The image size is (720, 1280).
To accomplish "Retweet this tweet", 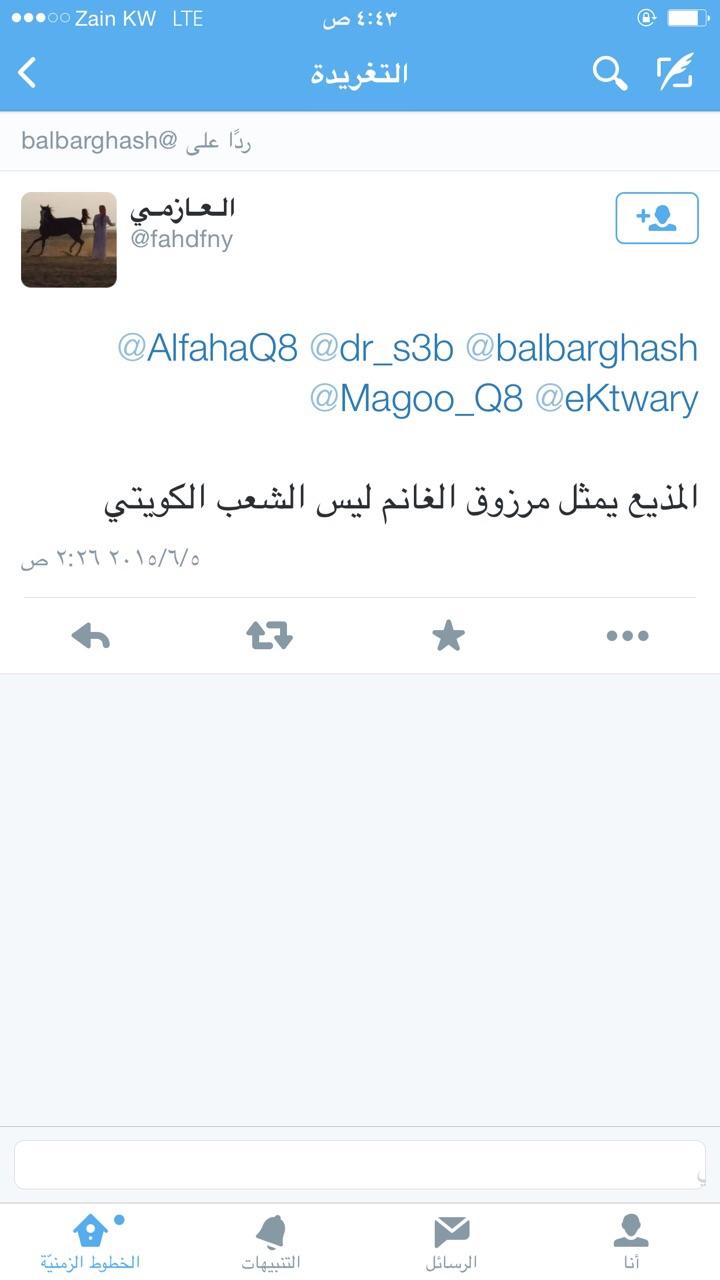I will pyautogui.click(x=269, y=636).
